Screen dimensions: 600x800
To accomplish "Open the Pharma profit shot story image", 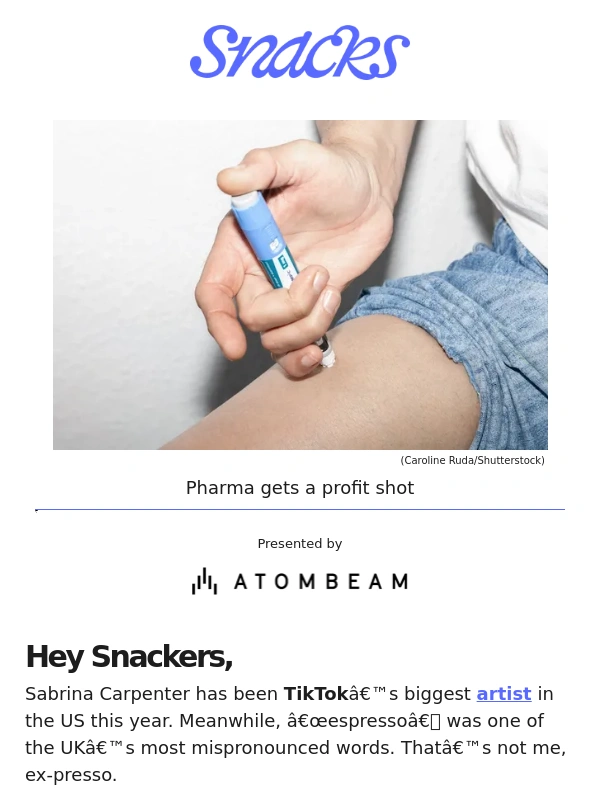I will pyautogui.click(x=300, y=285).
